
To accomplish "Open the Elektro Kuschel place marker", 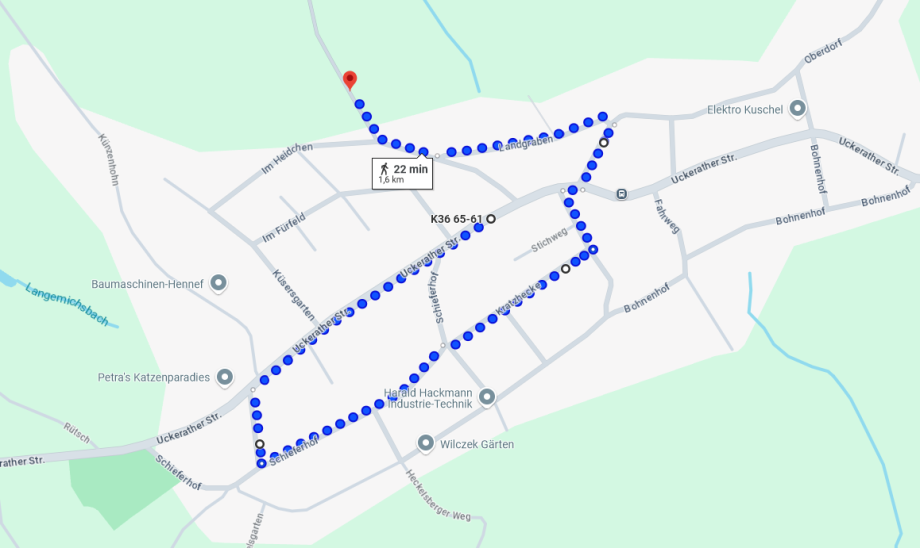I will coord(797,108).
